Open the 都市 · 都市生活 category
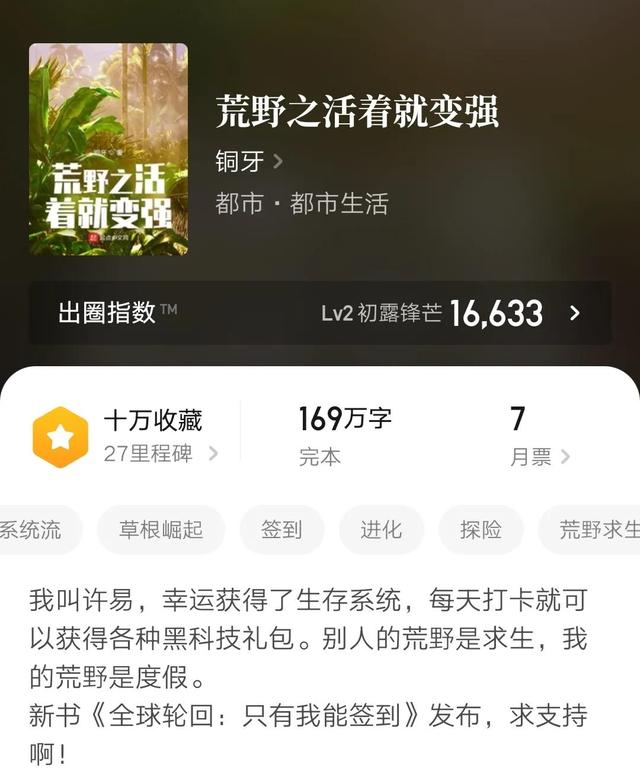Screen dimensions: 640x784 (302, 204)
